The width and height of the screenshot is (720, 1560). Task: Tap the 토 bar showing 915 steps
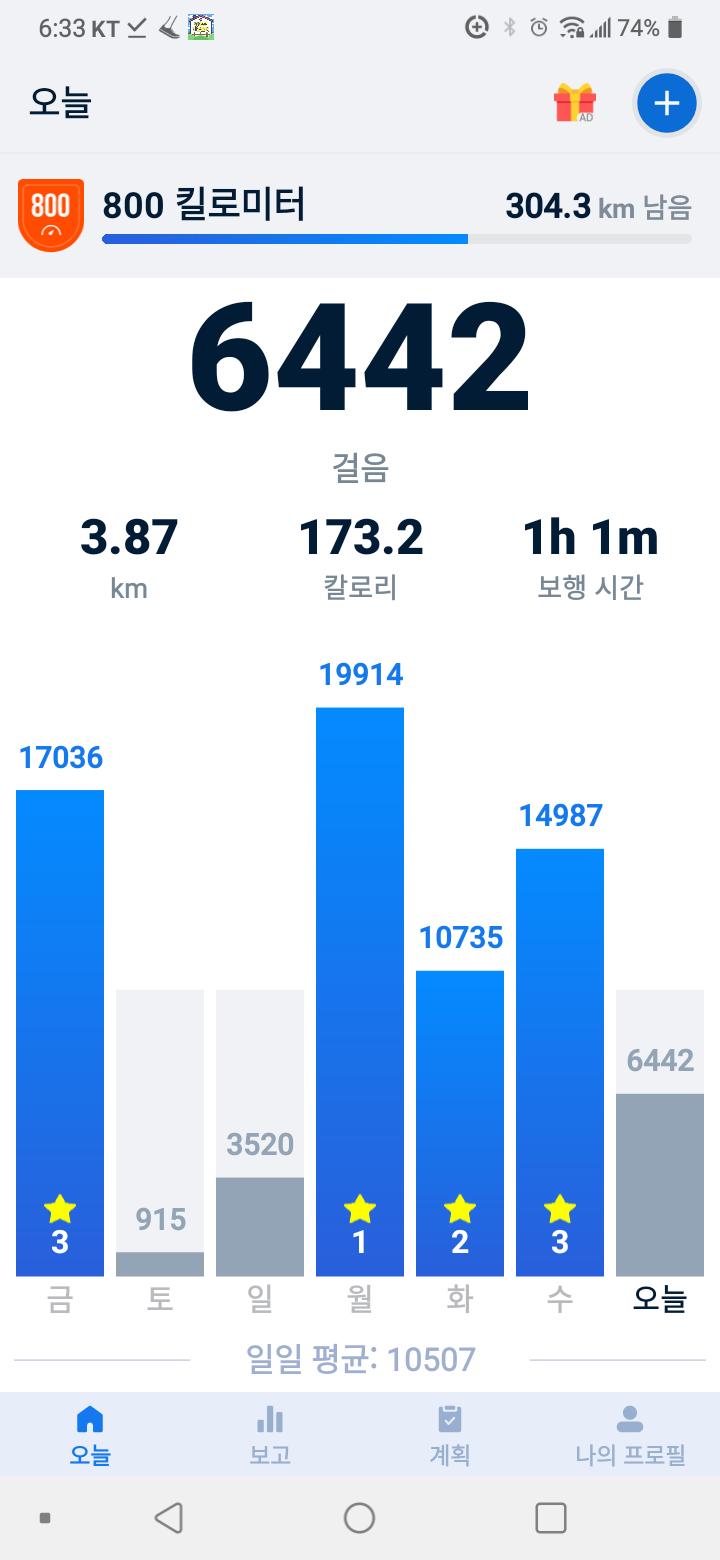point(160,1262)
